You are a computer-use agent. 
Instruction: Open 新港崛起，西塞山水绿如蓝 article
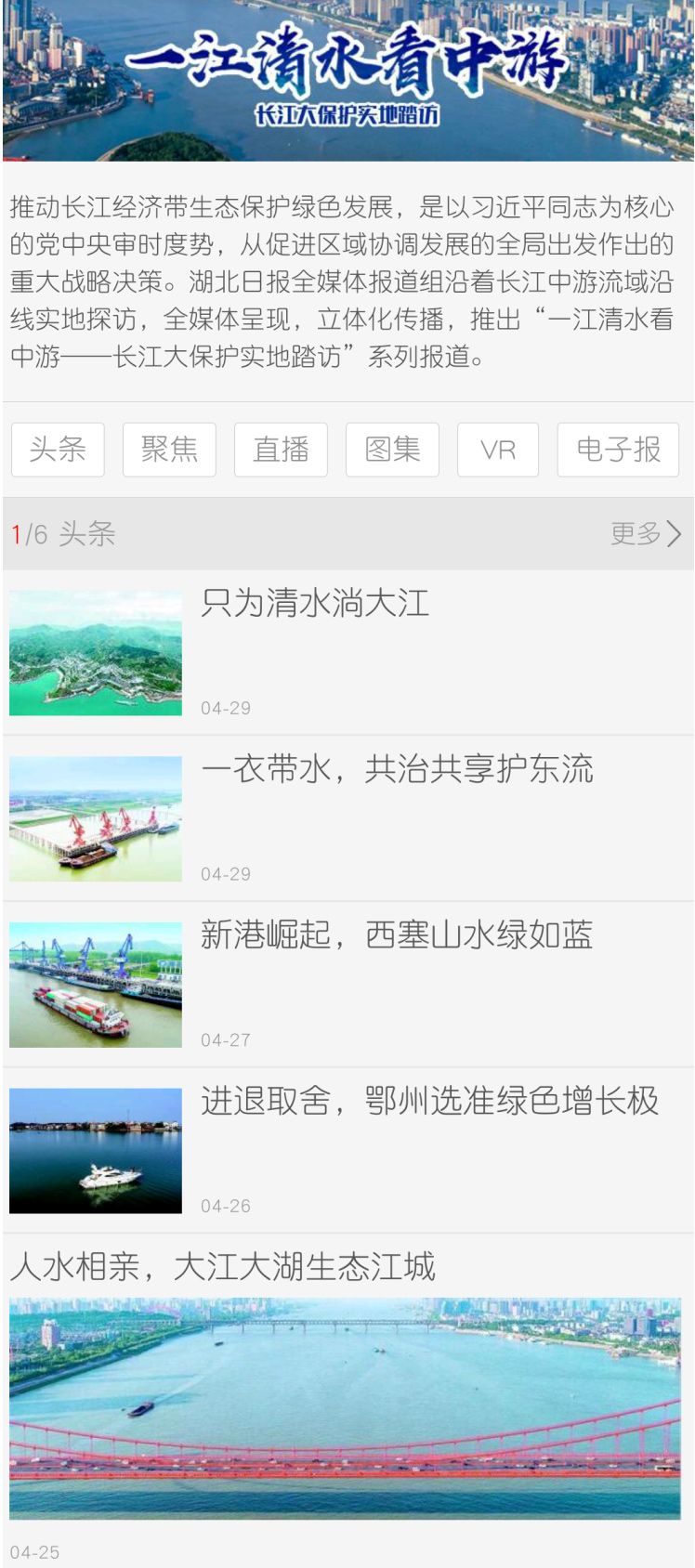tap(397, 935)
